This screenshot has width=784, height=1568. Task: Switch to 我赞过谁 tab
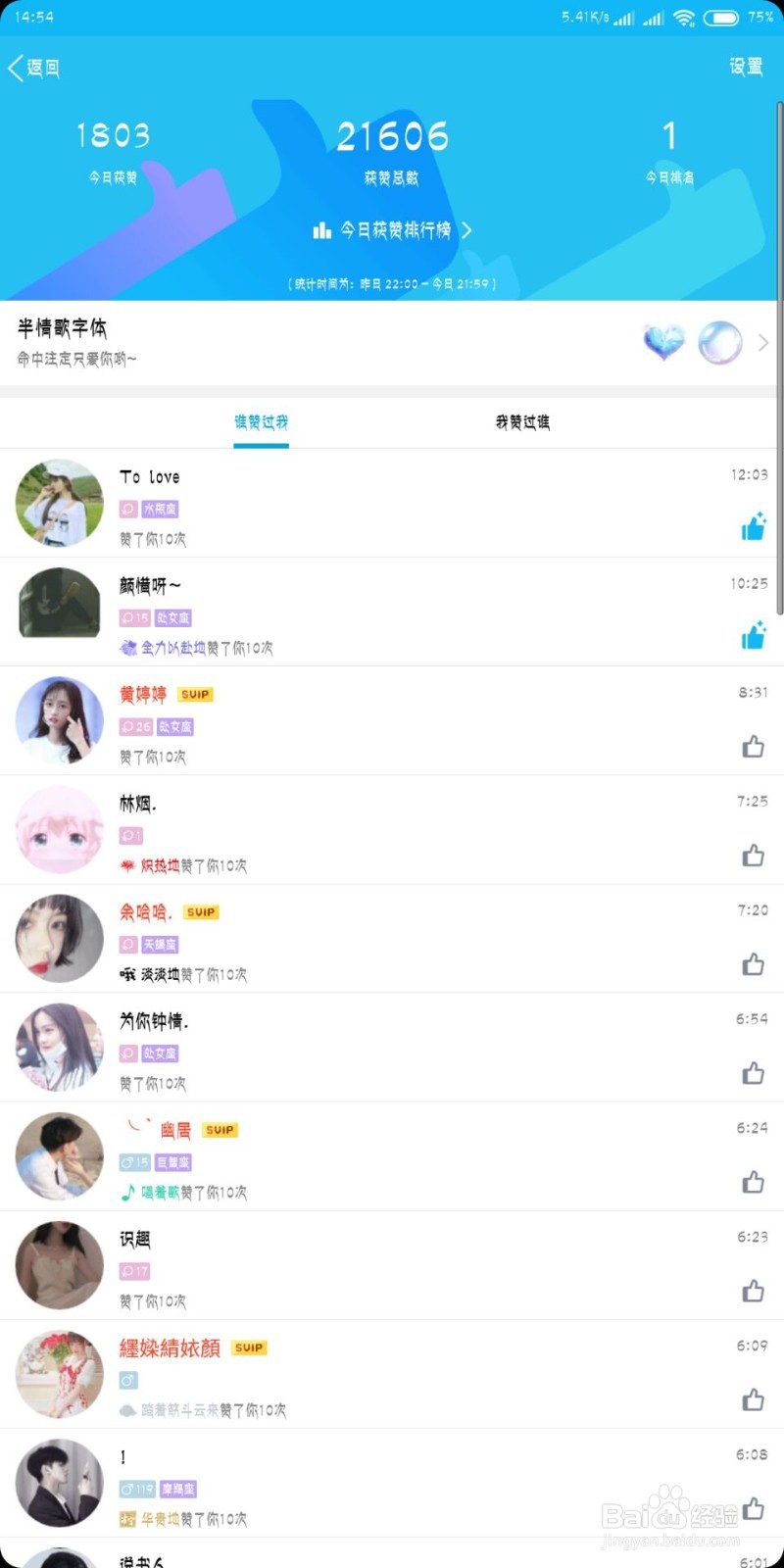(x=522, y=422)
